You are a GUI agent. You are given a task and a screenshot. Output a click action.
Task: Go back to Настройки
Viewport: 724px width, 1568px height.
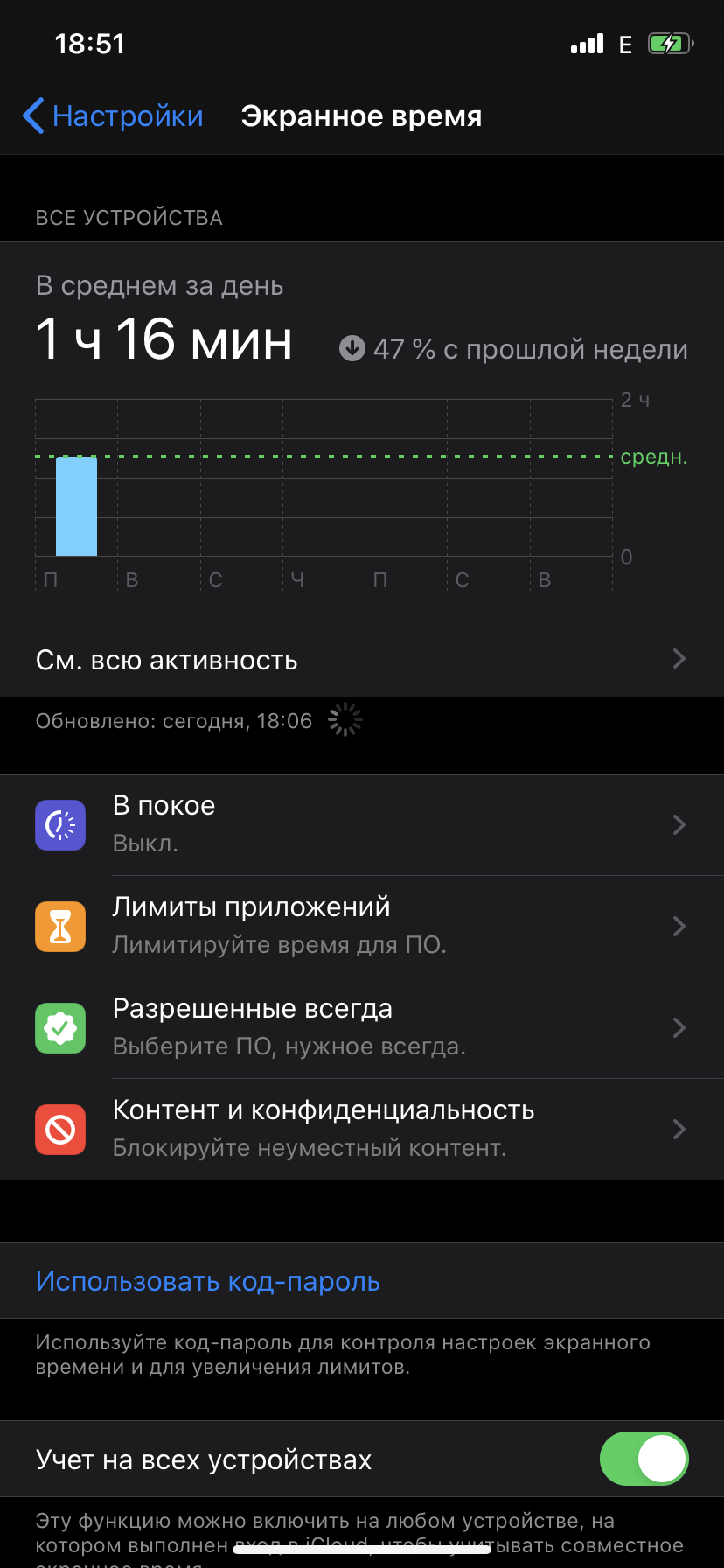(113, 116)
